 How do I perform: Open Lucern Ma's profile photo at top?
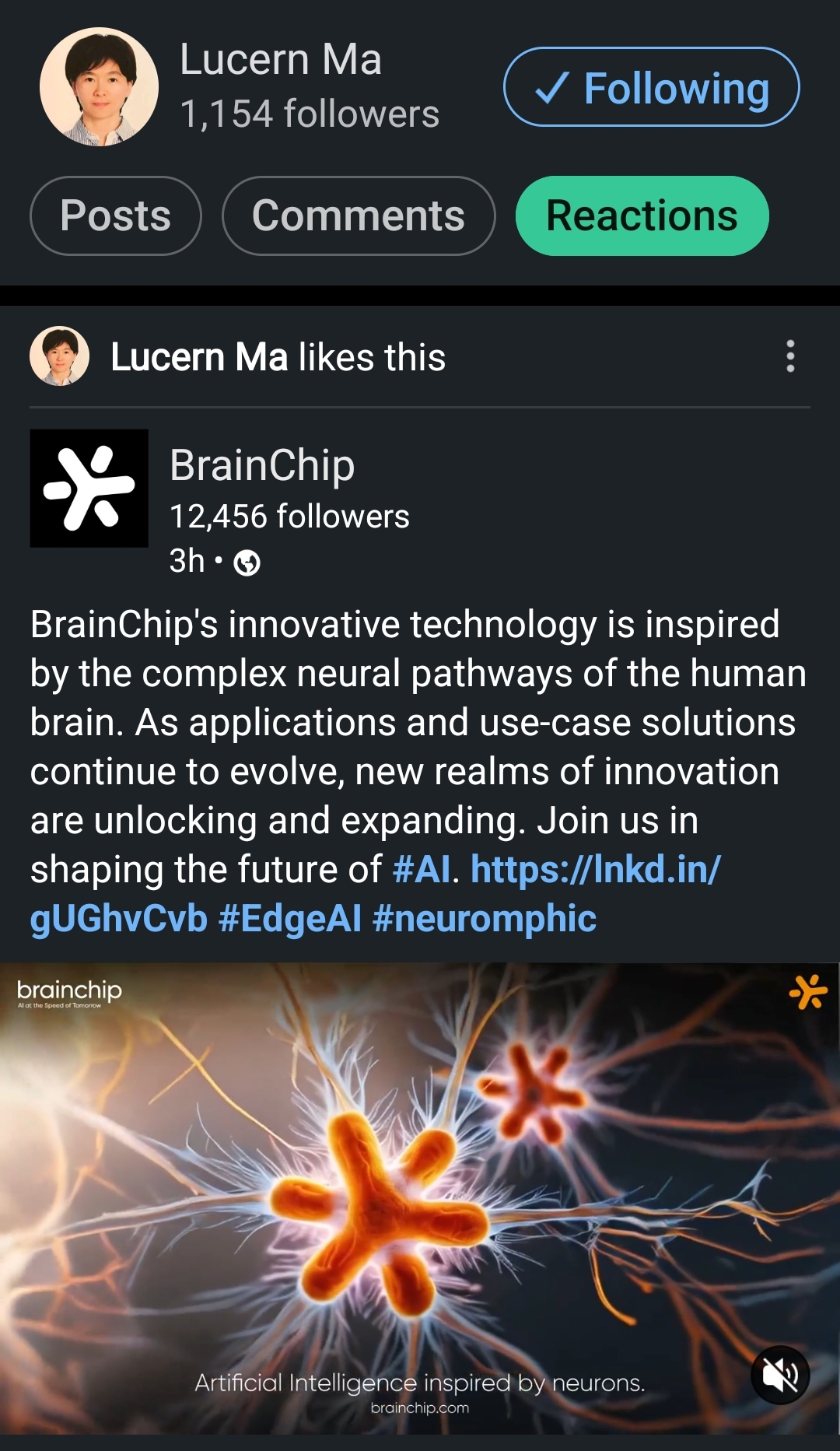pyautogui.click(x=99, y=87)
